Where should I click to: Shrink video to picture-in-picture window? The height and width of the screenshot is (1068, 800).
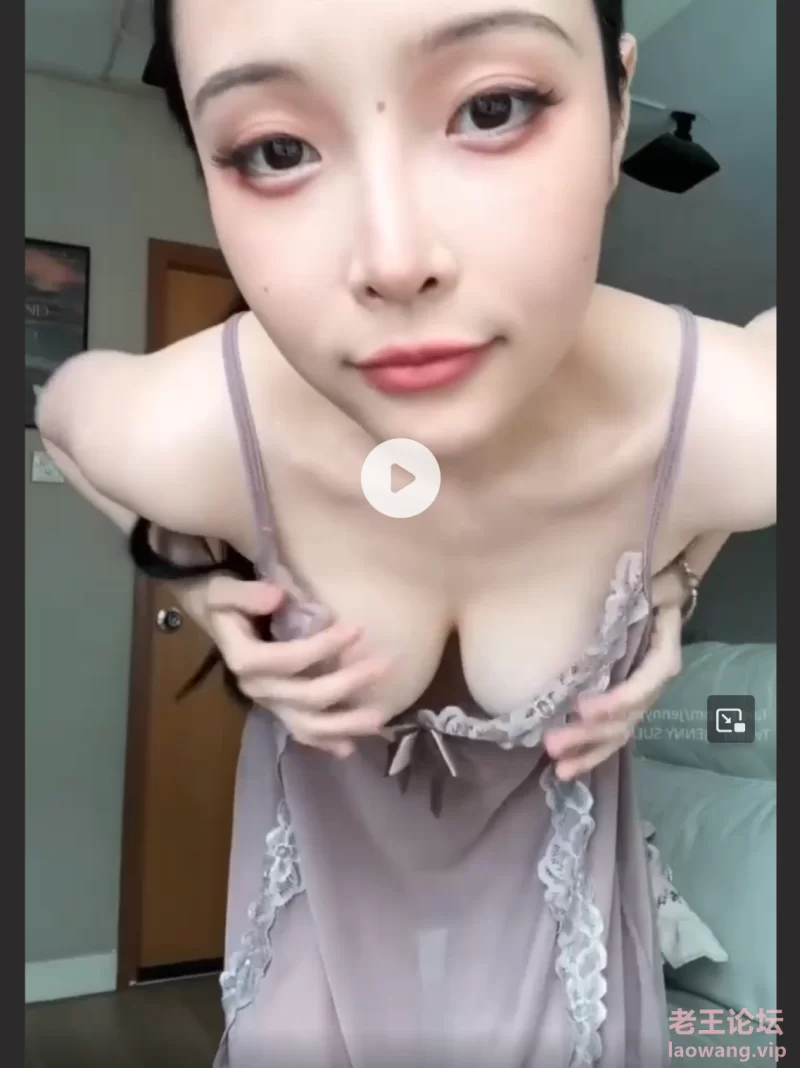pos(730,719)
